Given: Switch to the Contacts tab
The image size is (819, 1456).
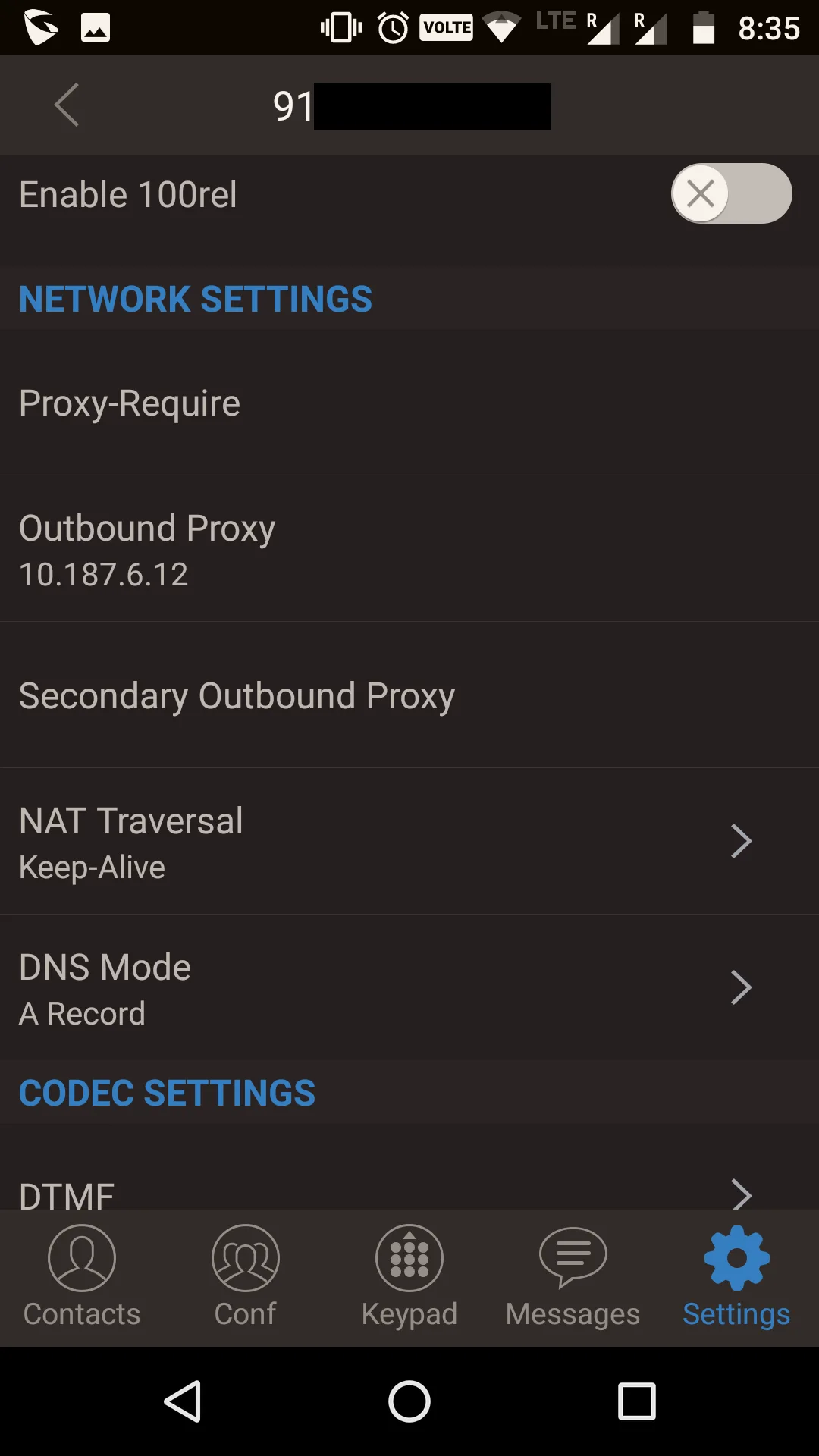Looking at the screenshot, I should (x=81, y=1276).
